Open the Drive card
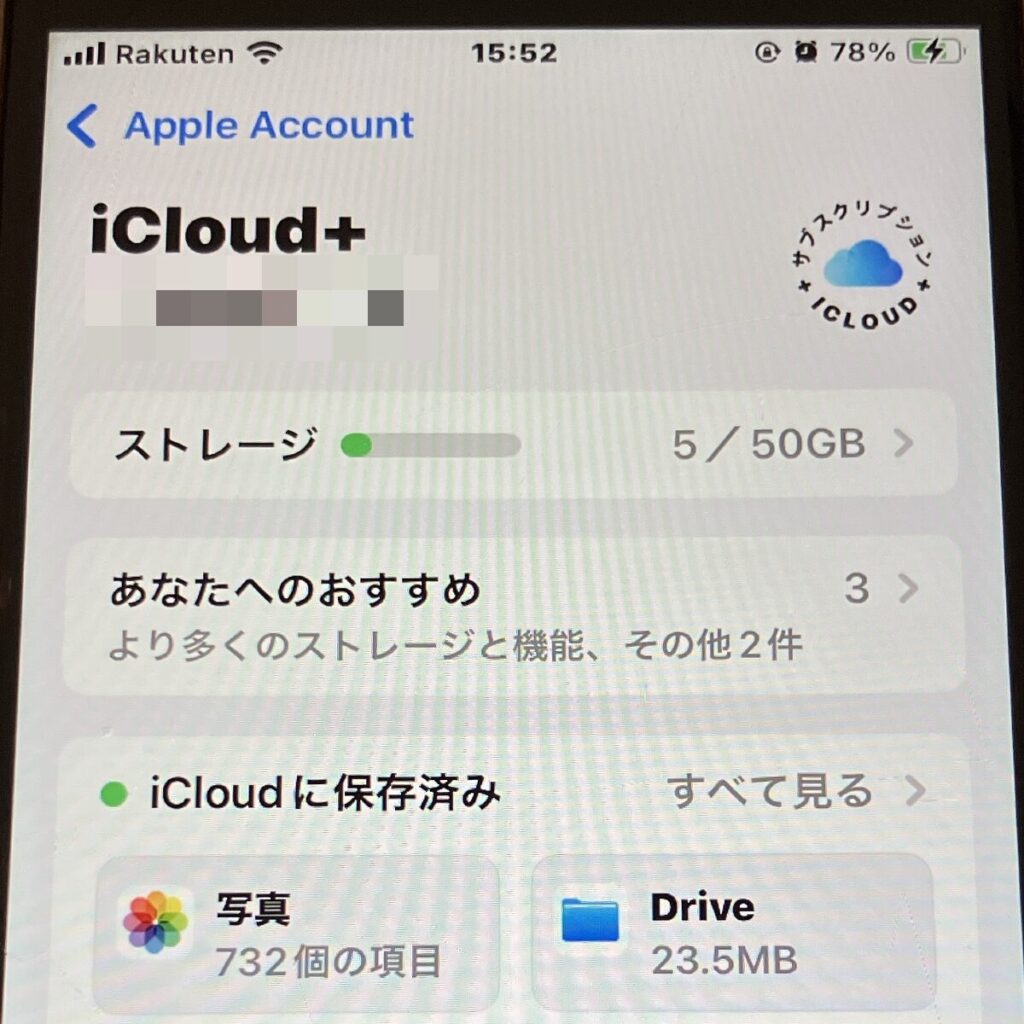The image size is (1024, 1024). click(732, 932)
